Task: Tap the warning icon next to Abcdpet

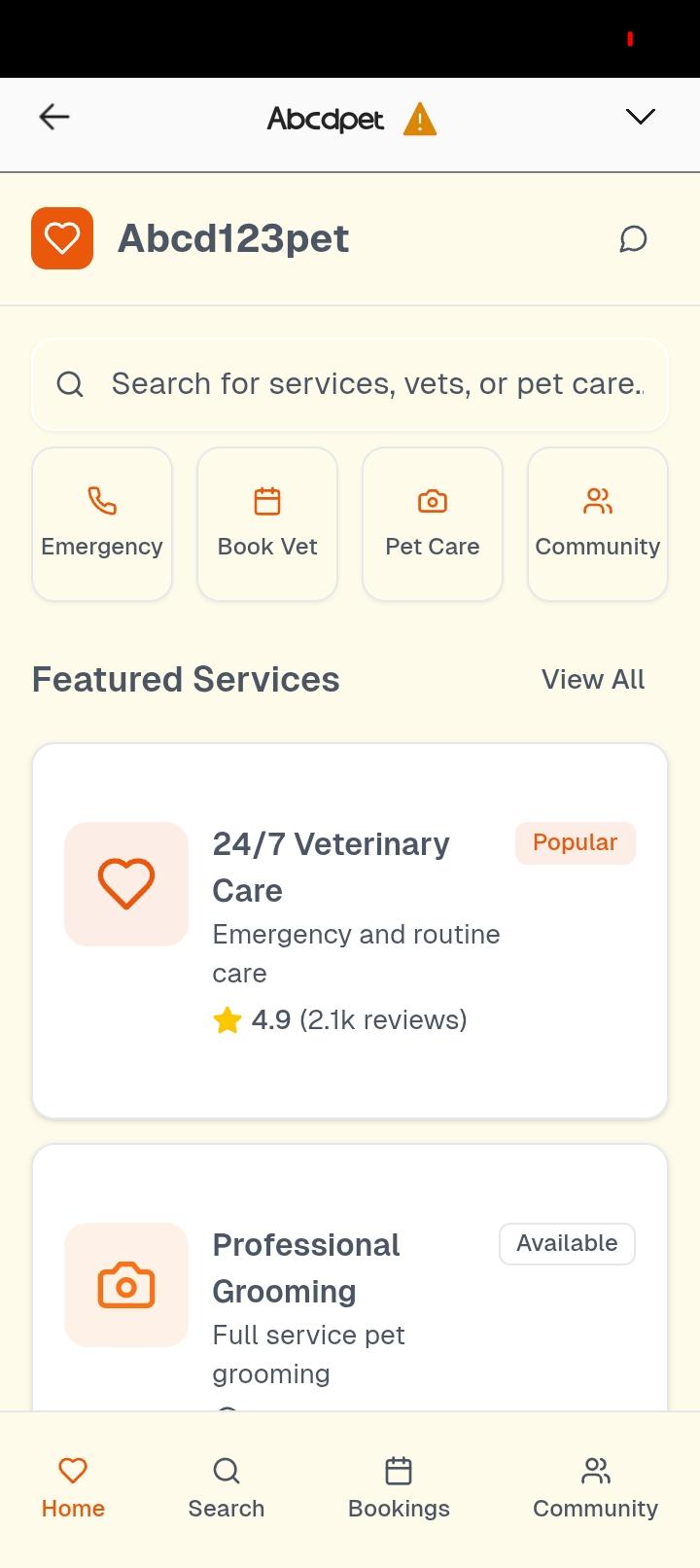Action: (420, 120)
